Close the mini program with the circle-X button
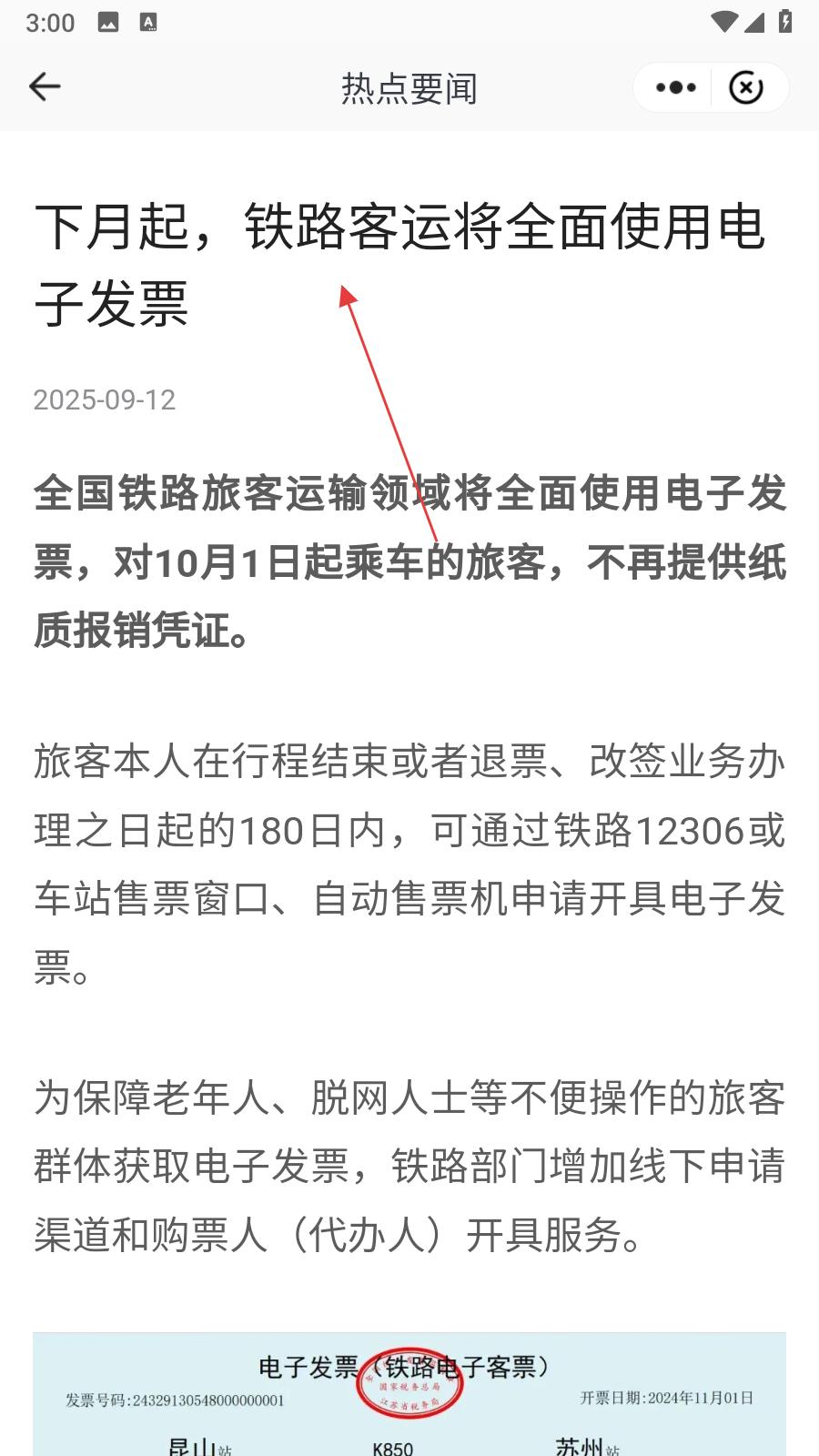Screen dimensions: 819x1456 coord(746,87)
